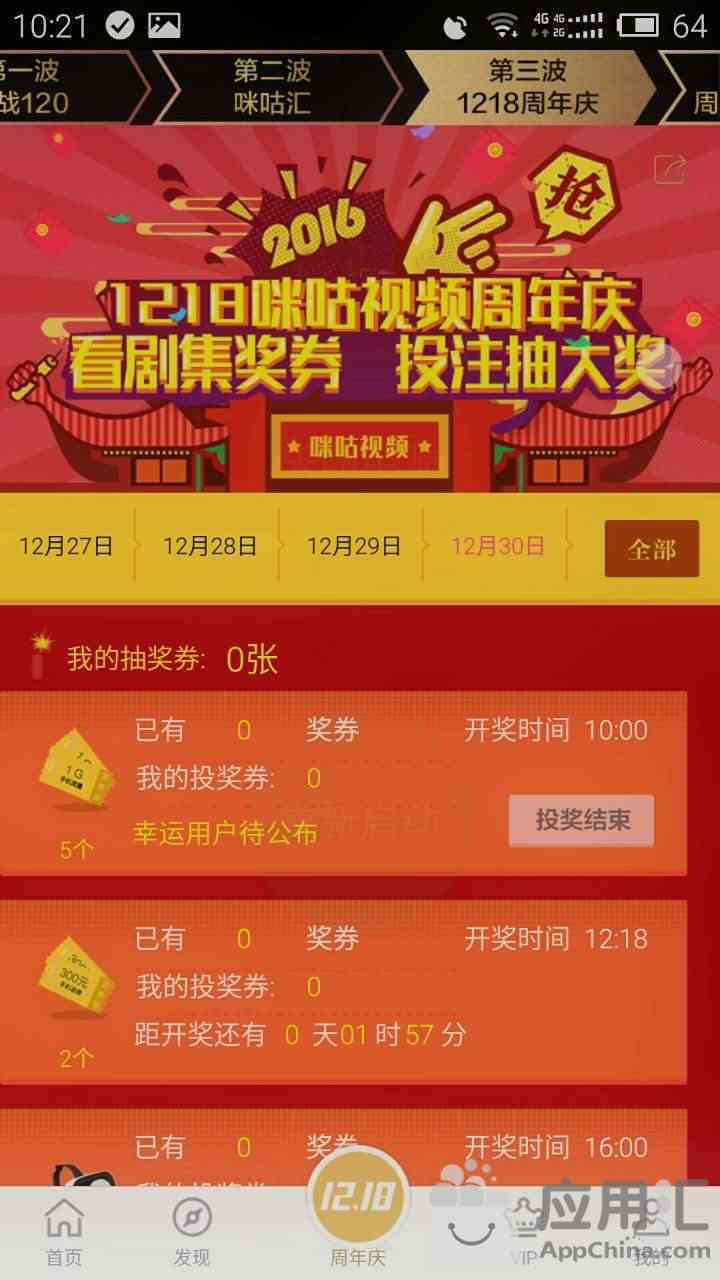Open the 12:18 lottery draw card
720x1280 pixels.
343,992
